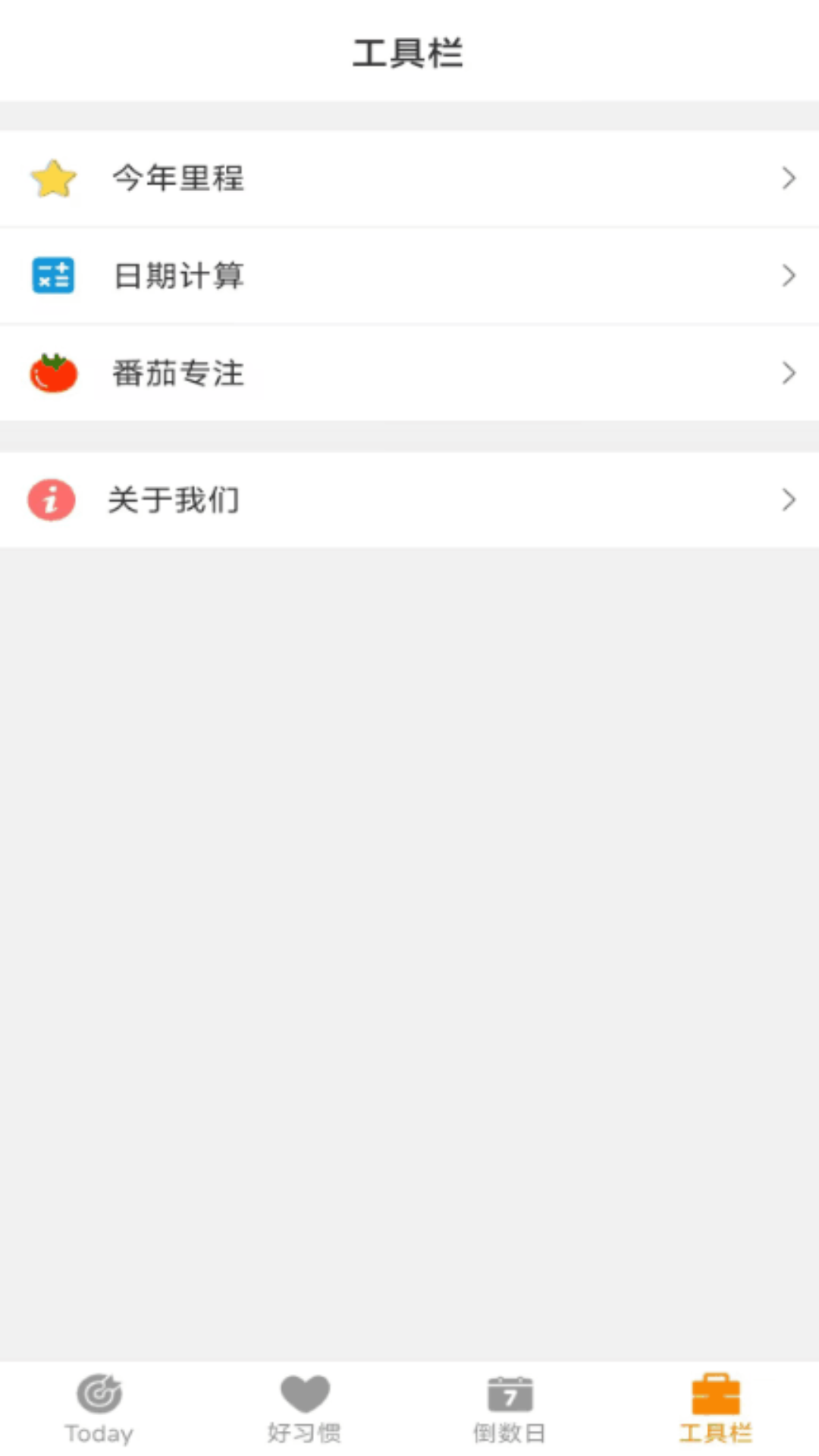Open the chevron next to 日期计算
The width and height of the screenshot is (819, 1456).
click(x=787, y=275)
